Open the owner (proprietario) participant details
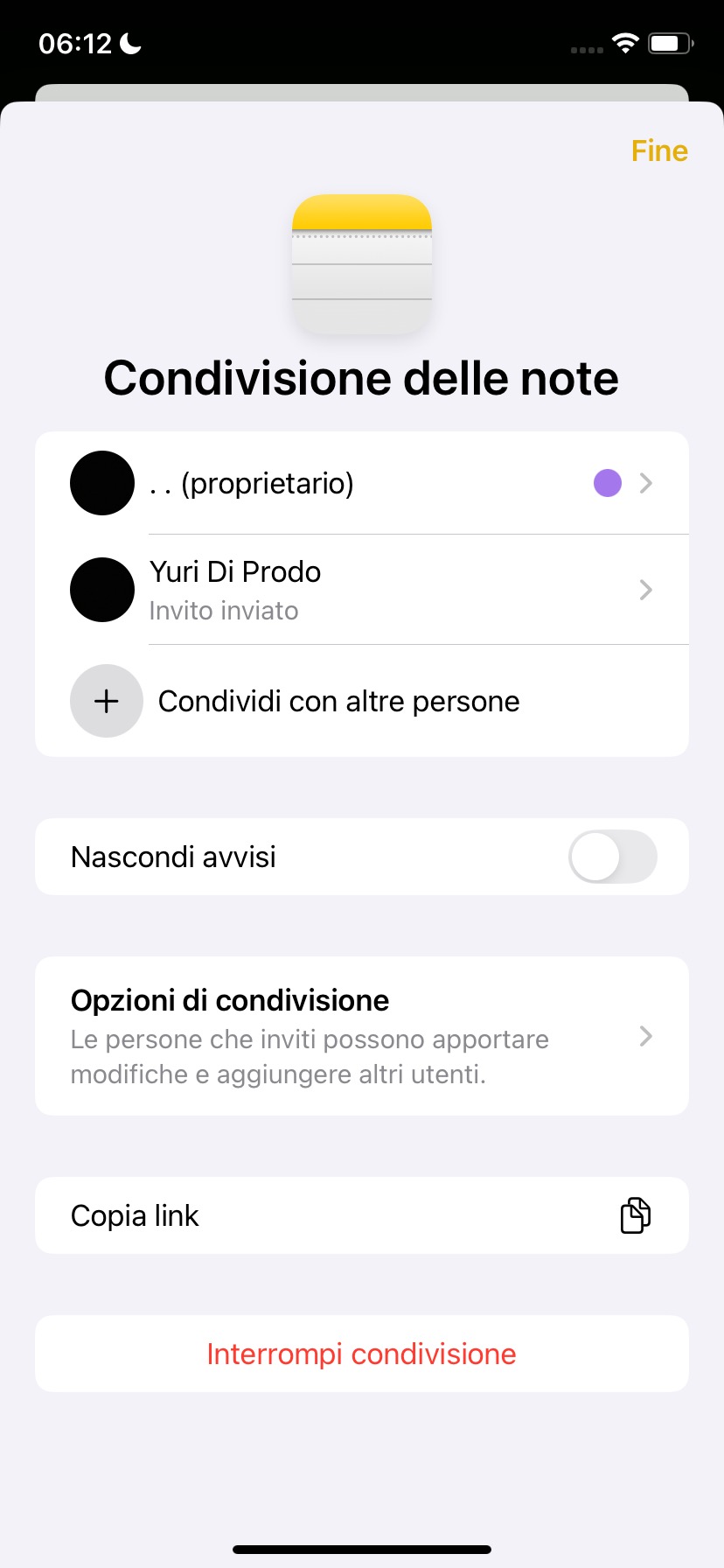This screenshot has width=724, height=1568. pos(362,483)
